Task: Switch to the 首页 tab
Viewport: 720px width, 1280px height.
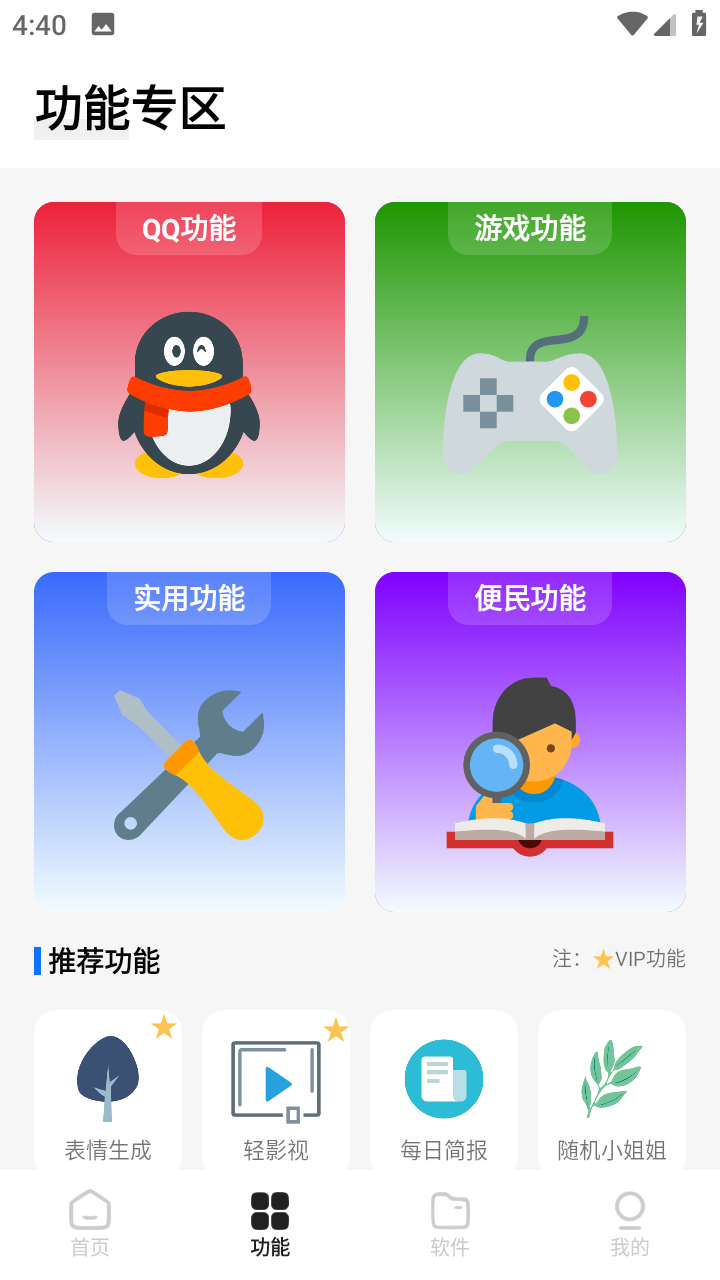Action: (x=90, y=1224)
